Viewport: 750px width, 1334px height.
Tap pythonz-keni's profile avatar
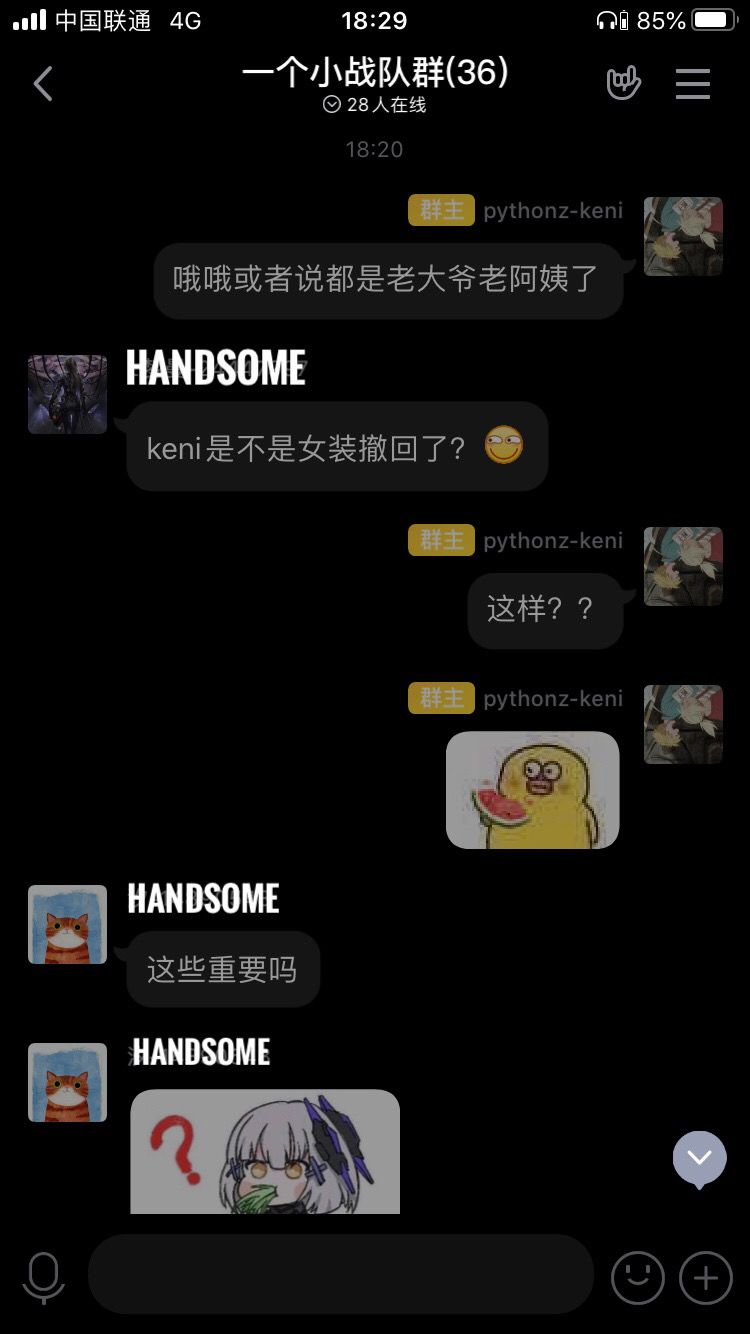683,236
